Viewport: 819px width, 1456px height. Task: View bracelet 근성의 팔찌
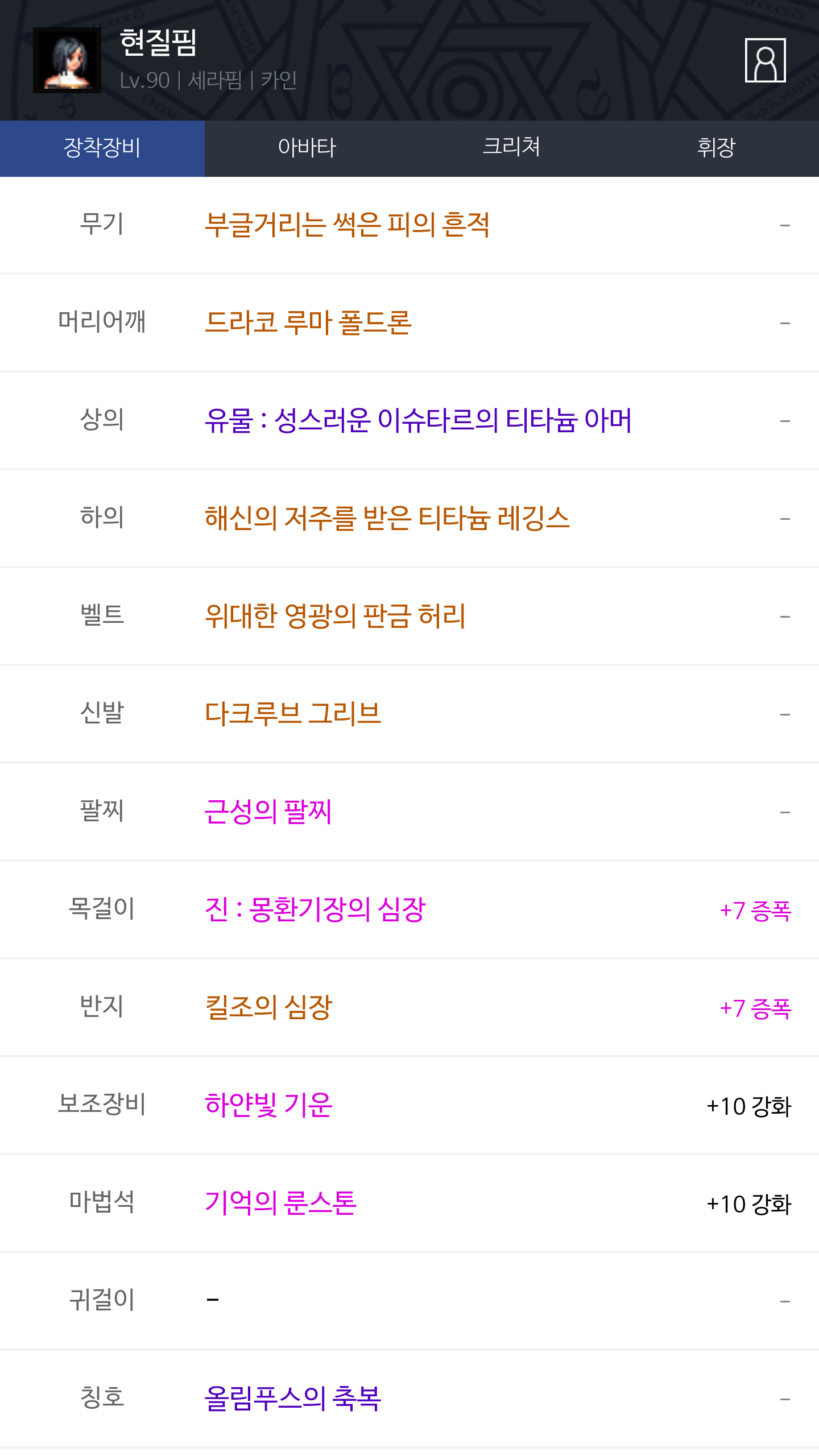coord(268,812)
